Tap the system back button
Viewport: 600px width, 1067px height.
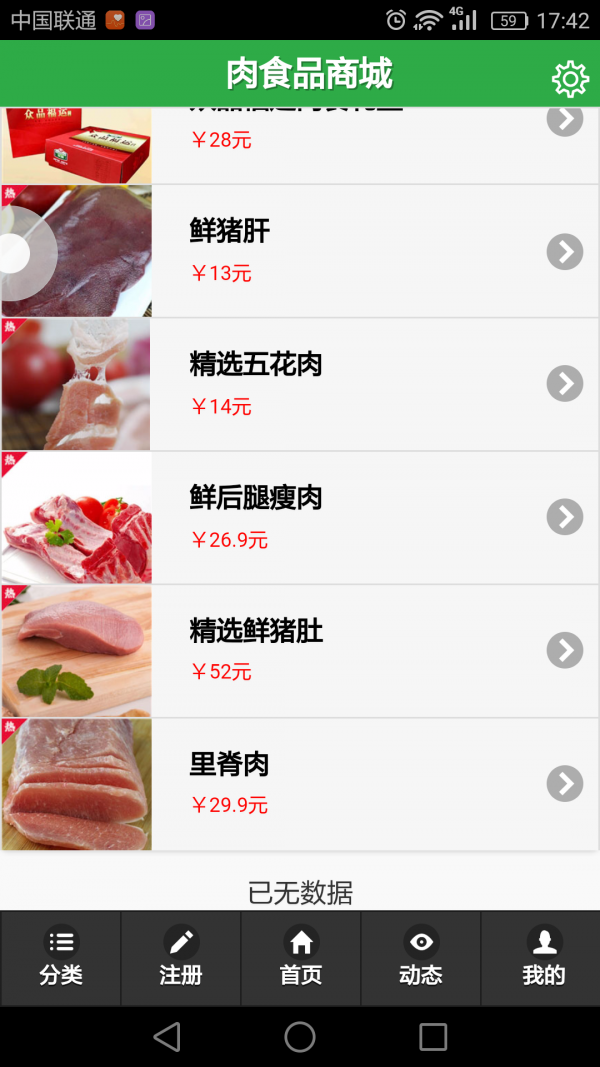[167, 1037]
